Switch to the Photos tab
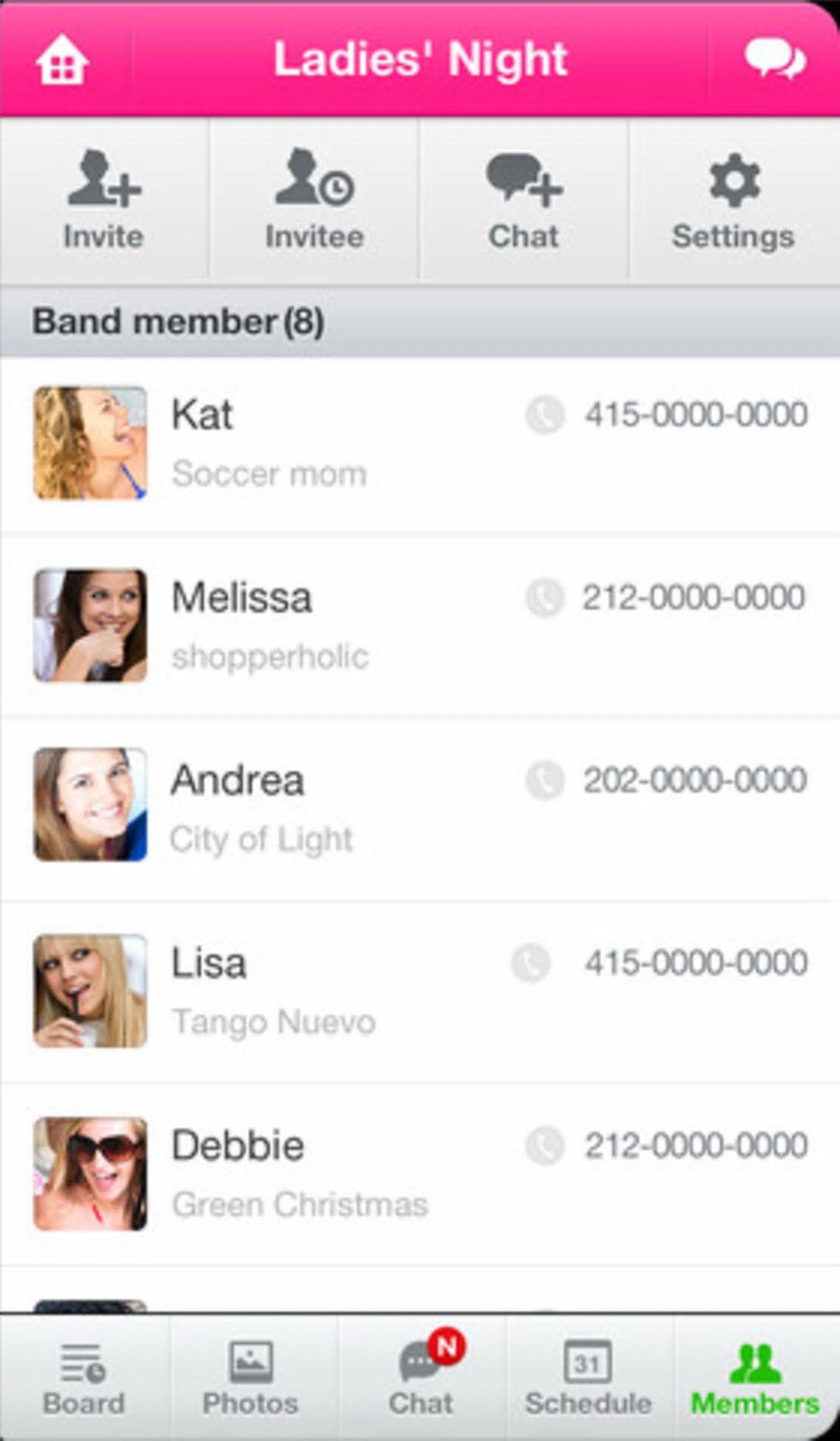This screenshot has height=1441, width=840. (250, 1378)
